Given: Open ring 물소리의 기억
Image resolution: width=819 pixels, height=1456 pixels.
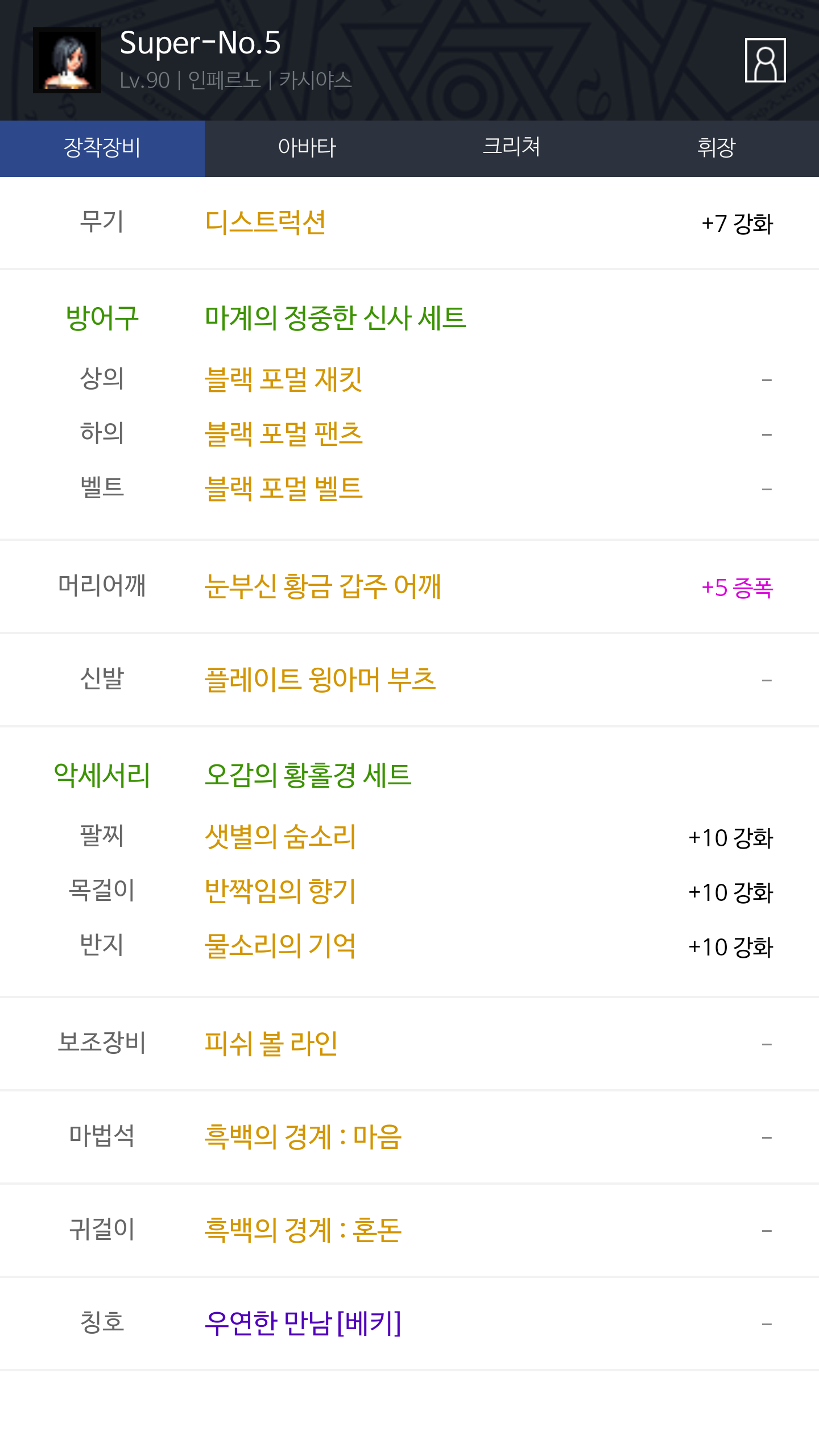Looking at the screenshot, I should [280, 946].
